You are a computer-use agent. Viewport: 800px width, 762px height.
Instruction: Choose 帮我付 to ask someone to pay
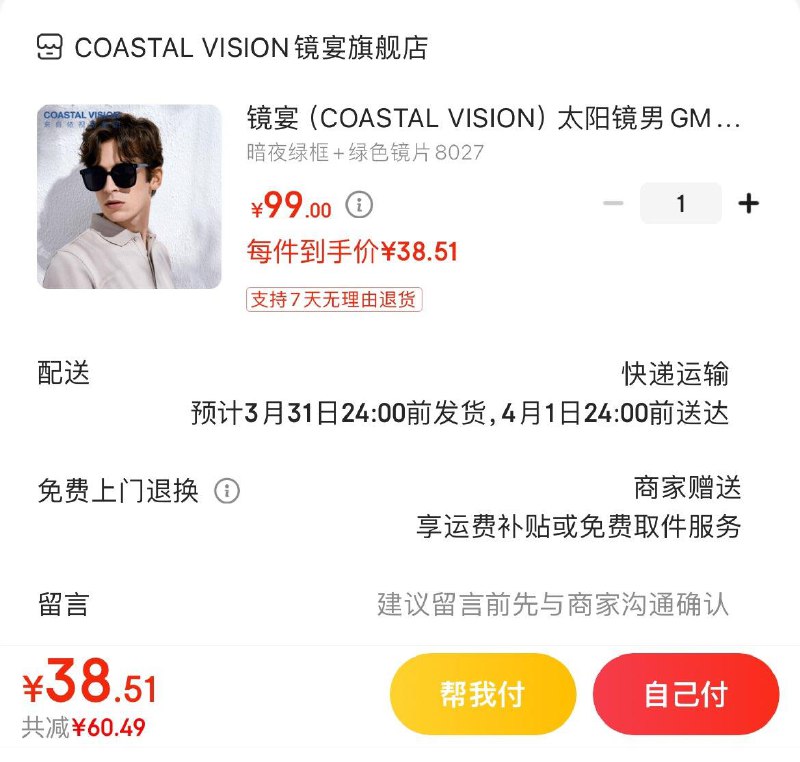point(483,694)
